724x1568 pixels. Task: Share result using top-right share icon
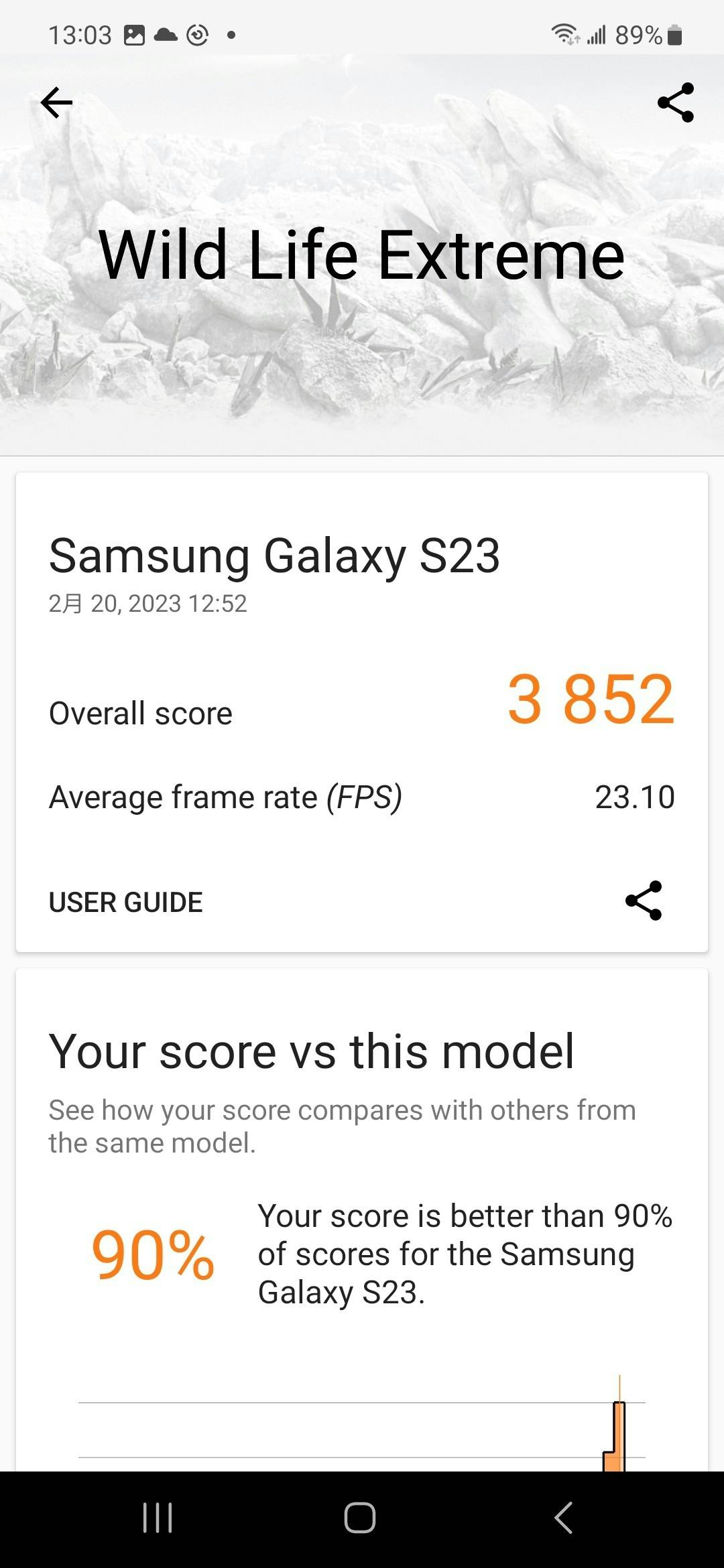click(x=676, y=103)
